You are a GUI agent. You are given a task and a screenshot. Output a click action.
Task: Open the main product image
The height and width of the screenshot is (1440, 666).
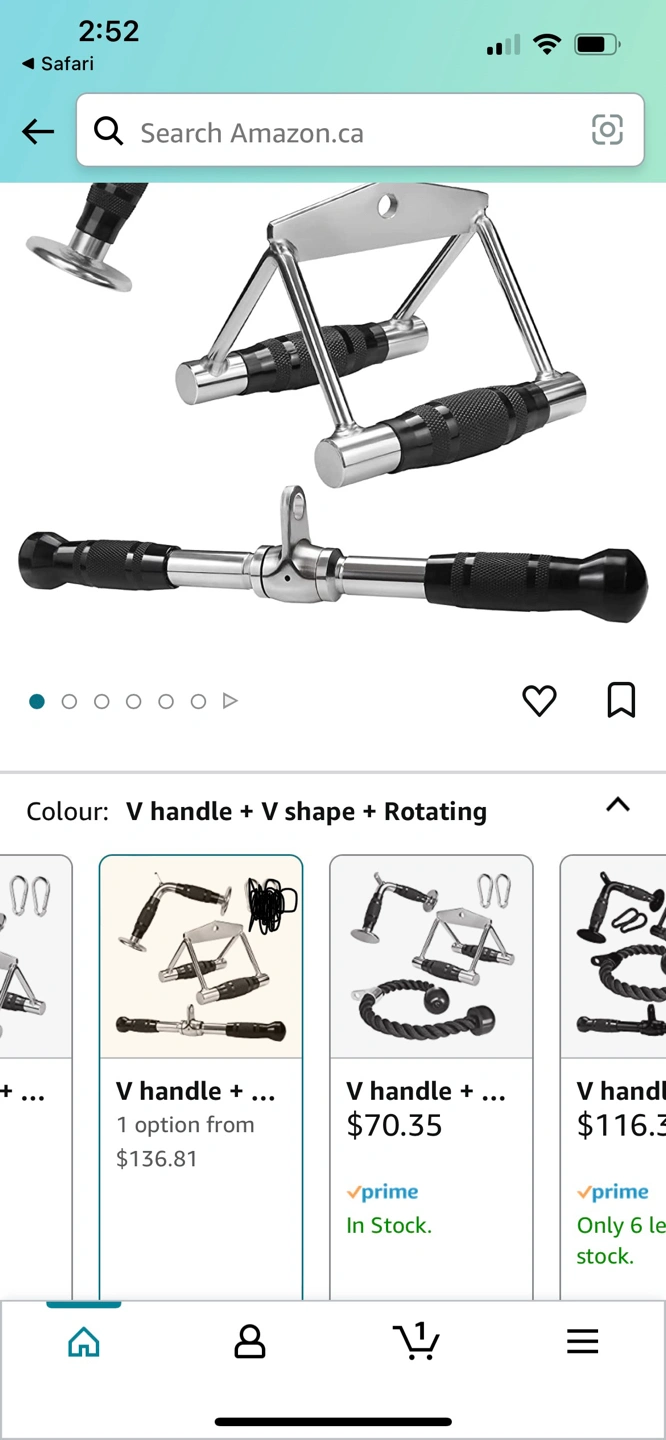(333, 420)
